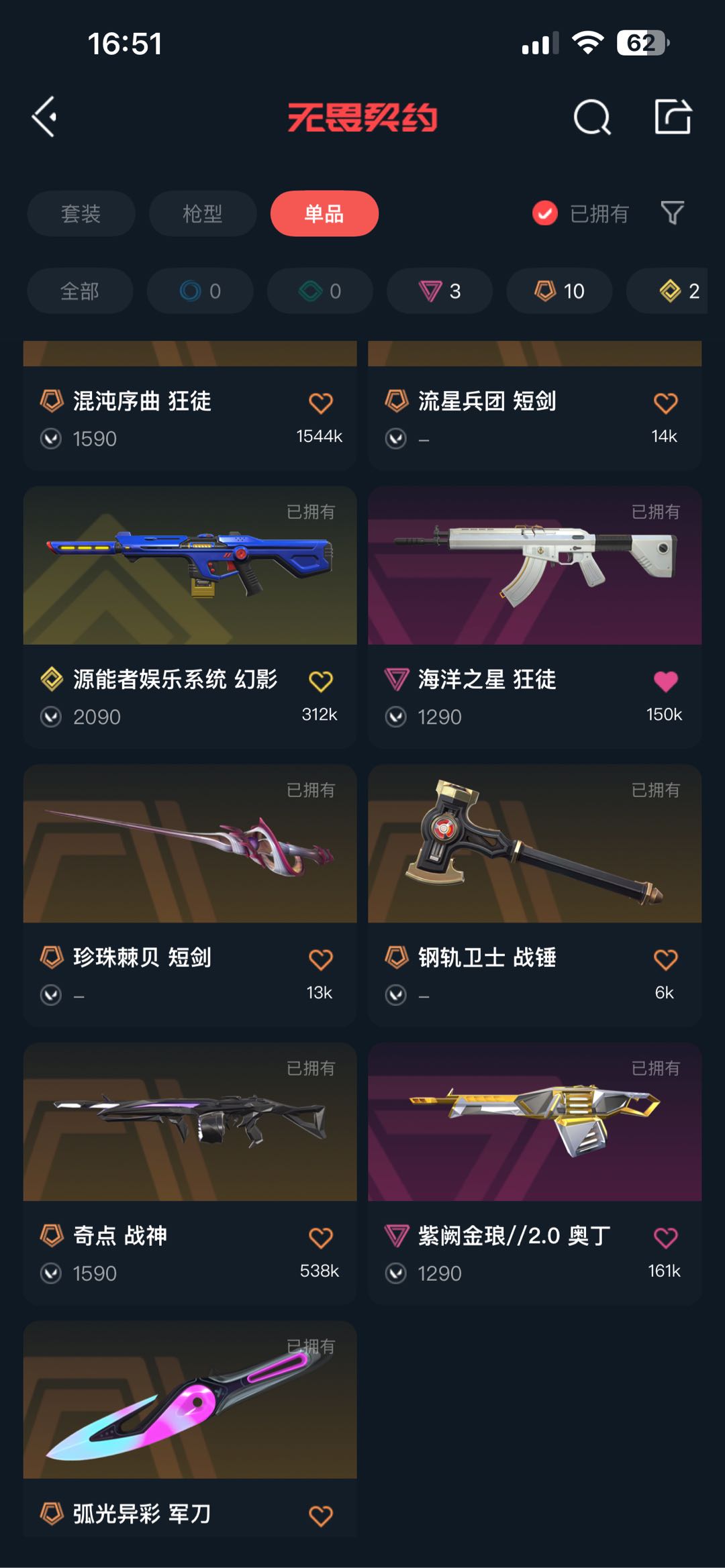Like the 混沌序曲 狂徒 skin
Viewport: 725px width, 1568px height.
click(x=320, y=403)
